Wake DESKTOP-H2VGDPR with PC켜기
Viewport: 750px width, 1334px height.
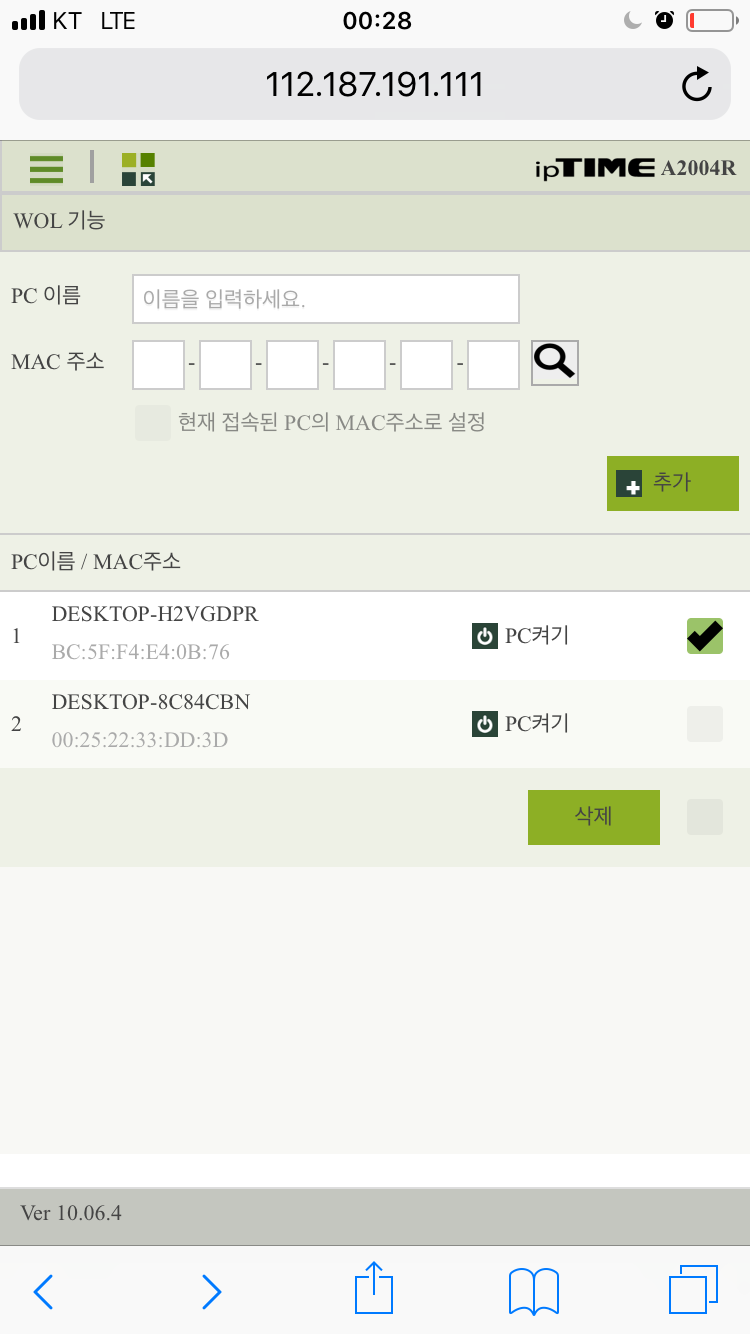[521, 635]
